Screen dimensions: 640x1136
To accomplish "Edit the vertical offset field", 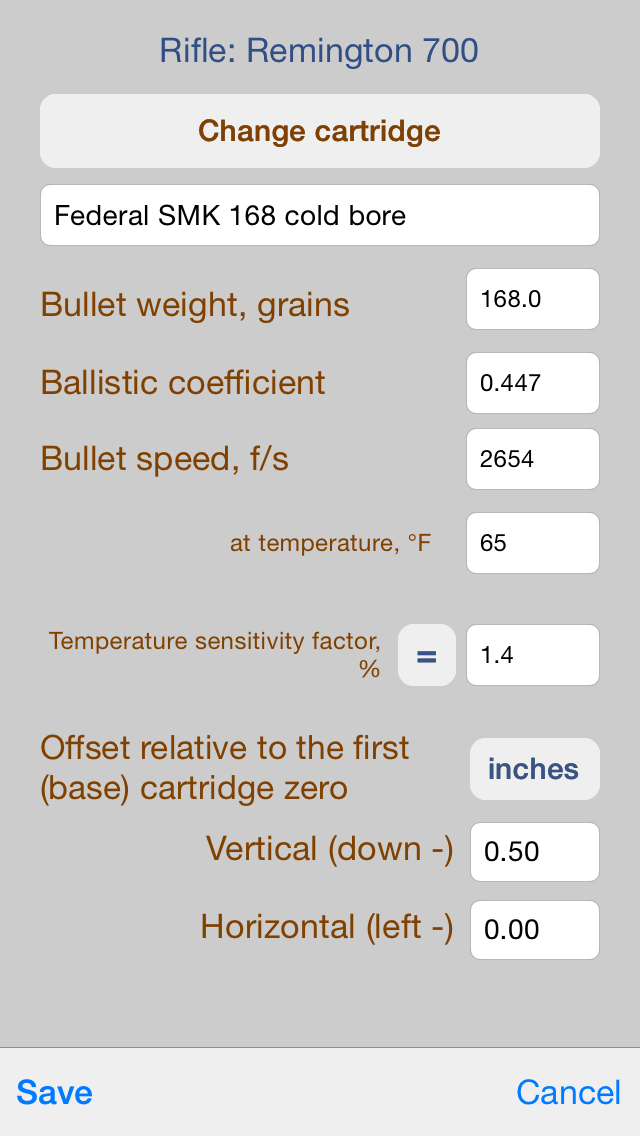I will pyautogui.click(x=535, y=852).
